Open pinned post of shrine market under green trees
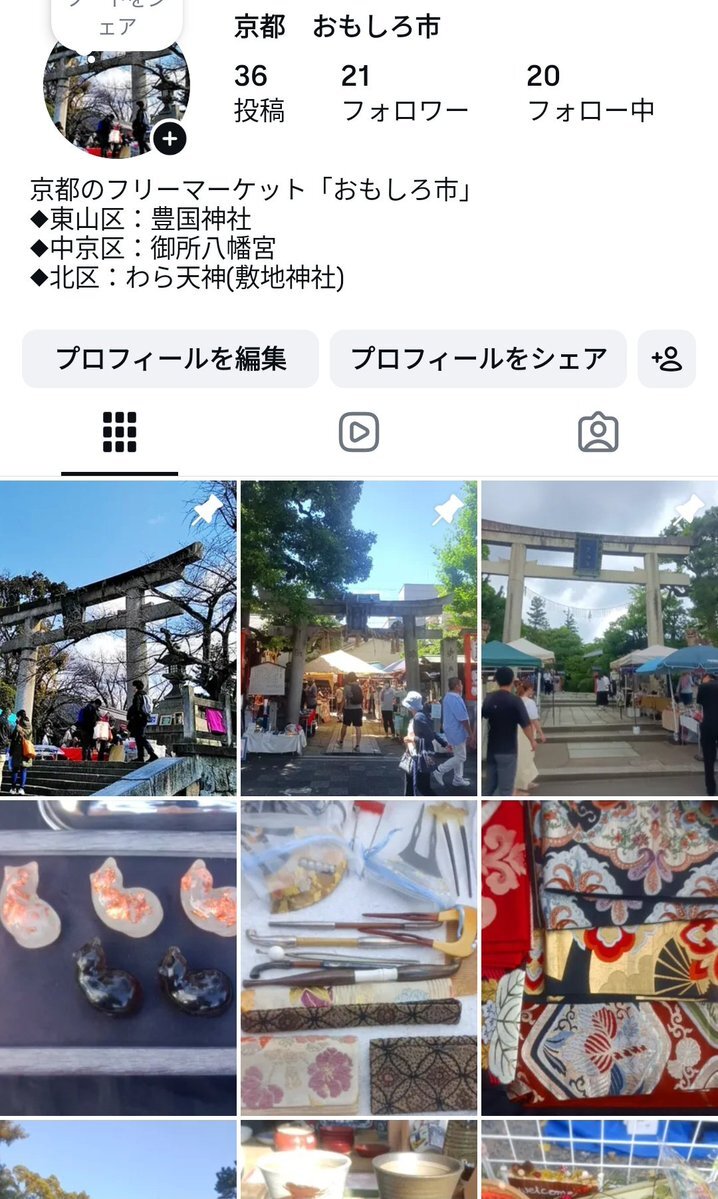This screenshot has width=718, height=1199. coord(358,638)
